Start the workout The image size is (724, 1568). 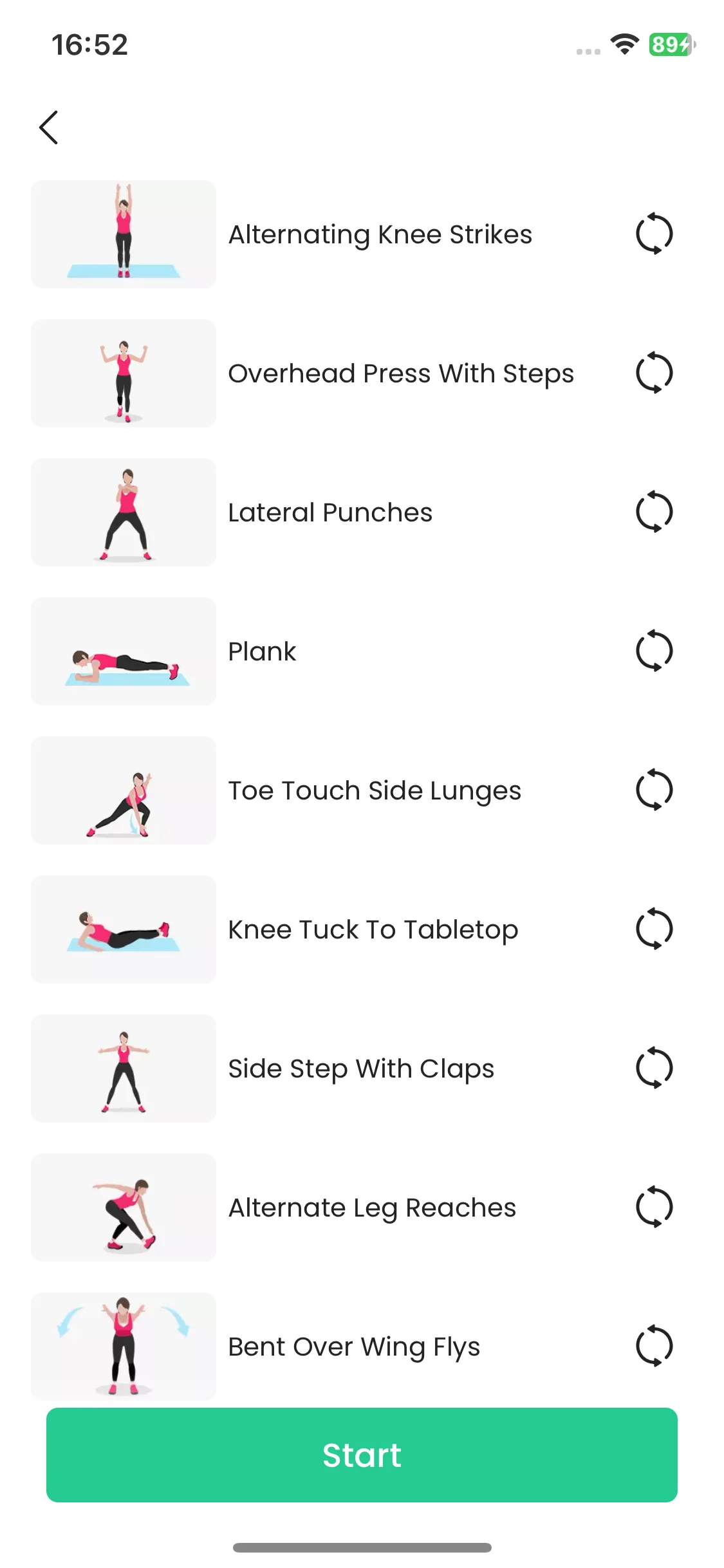pyautogui.click(x=362, y=1455)
